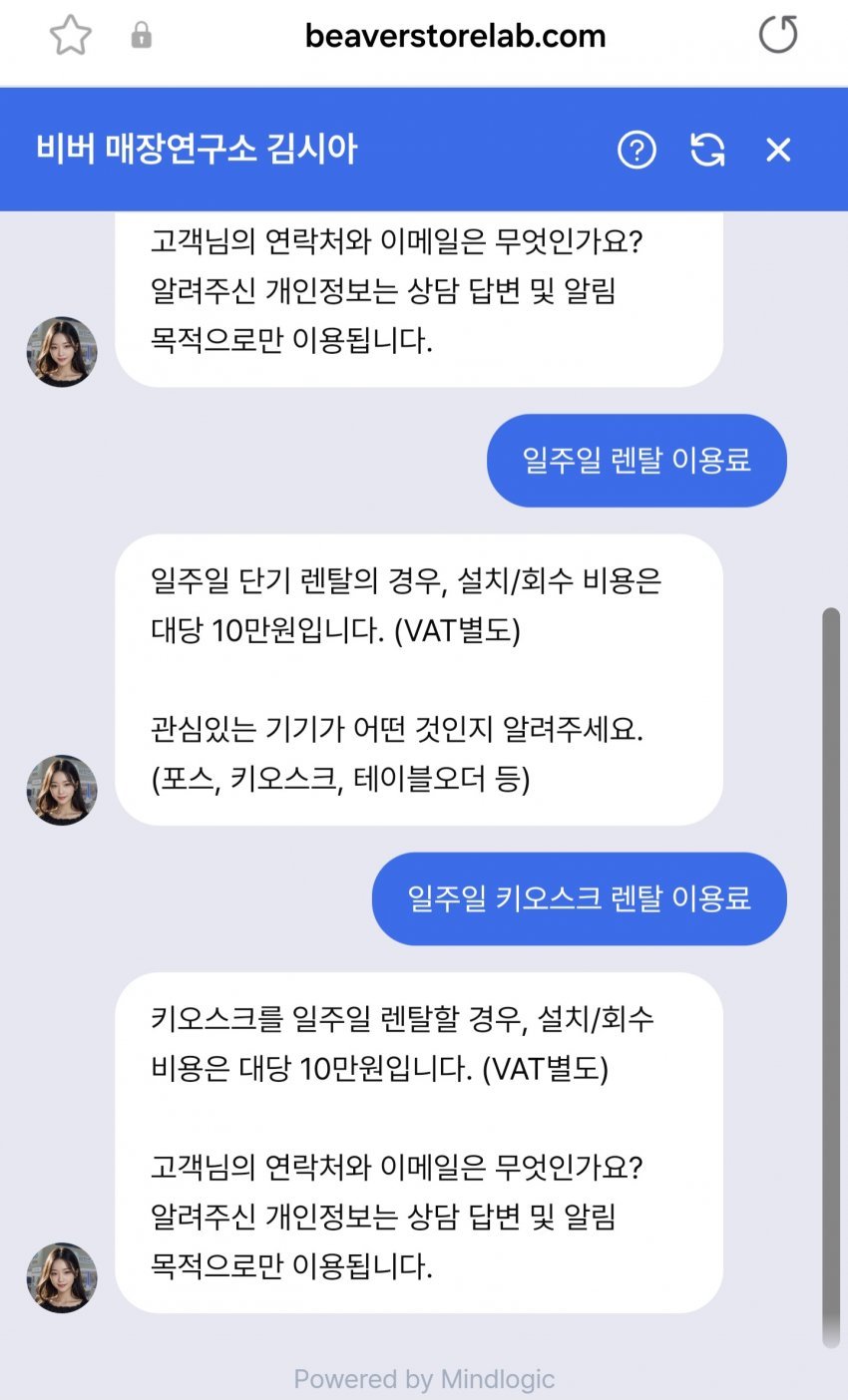The height and width of the screenshot is (1400, 848).
Task: Open the Powered by Mindlogic link
Action: (424, 1379)
